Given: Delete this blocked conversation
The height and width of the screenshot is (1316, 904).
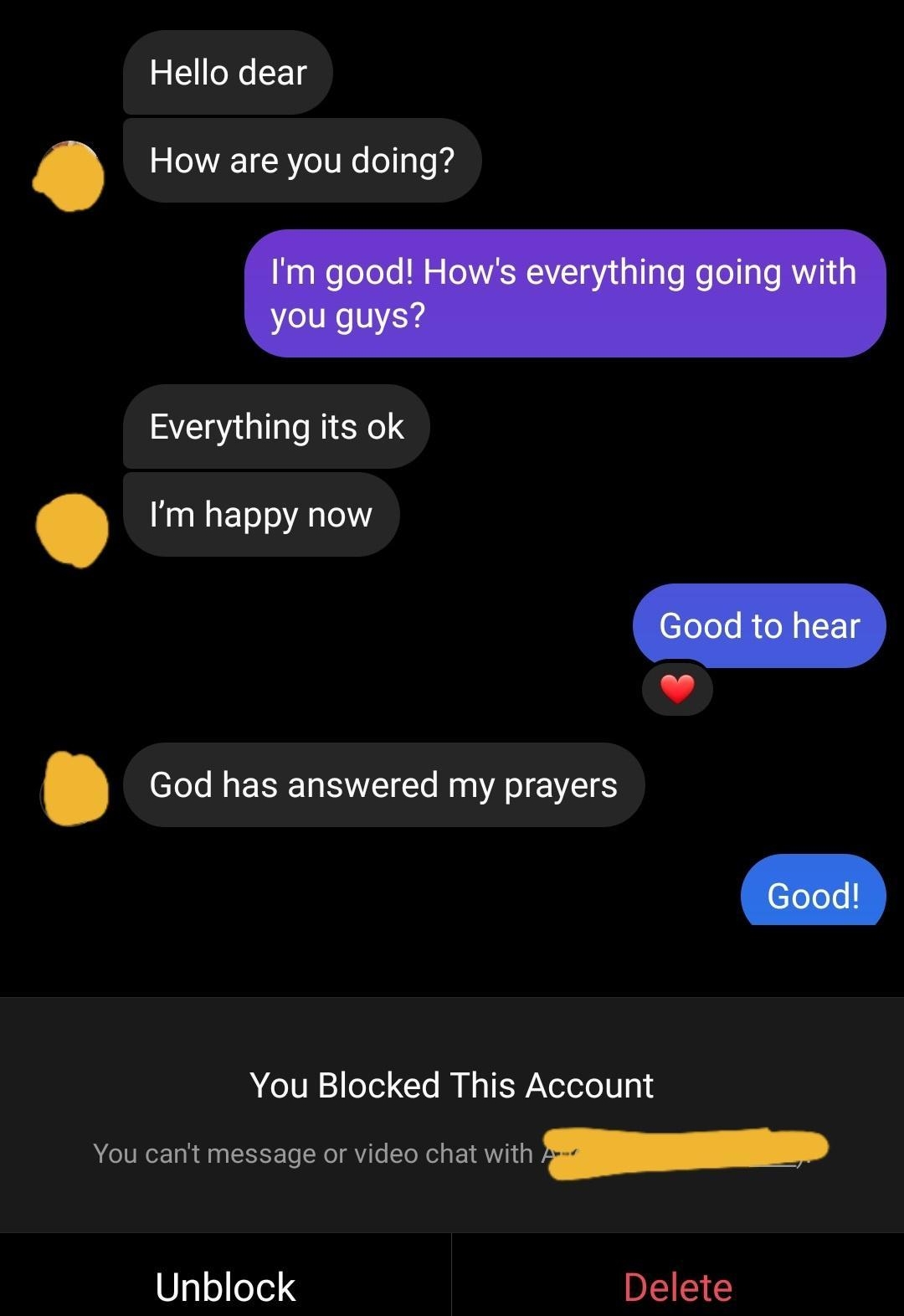Looking at the screenshot, I should click(x=677, y=1286).
